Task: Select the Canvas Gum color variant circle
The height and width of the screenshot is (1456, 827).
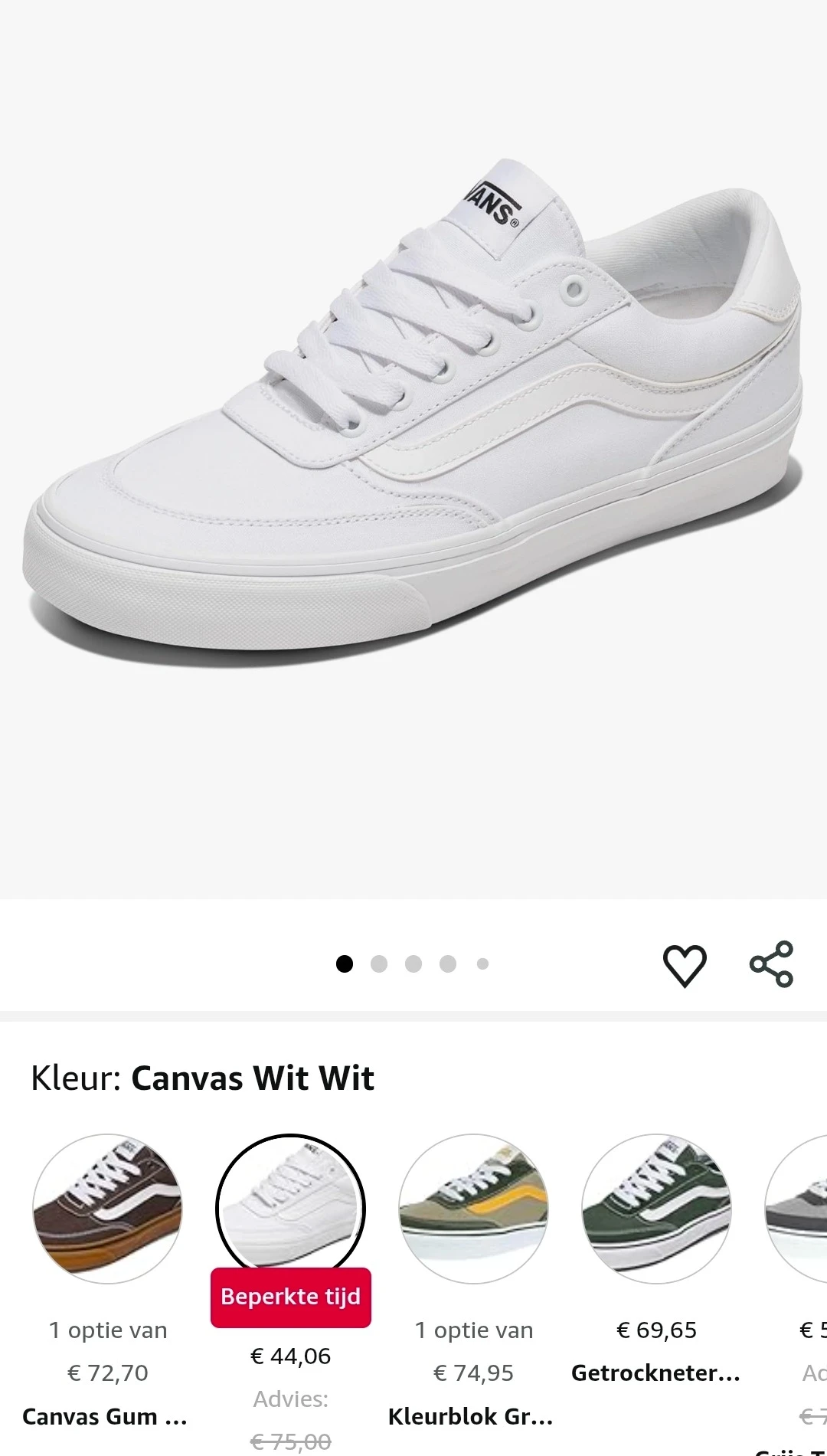Action: [x=107, y=1209]
